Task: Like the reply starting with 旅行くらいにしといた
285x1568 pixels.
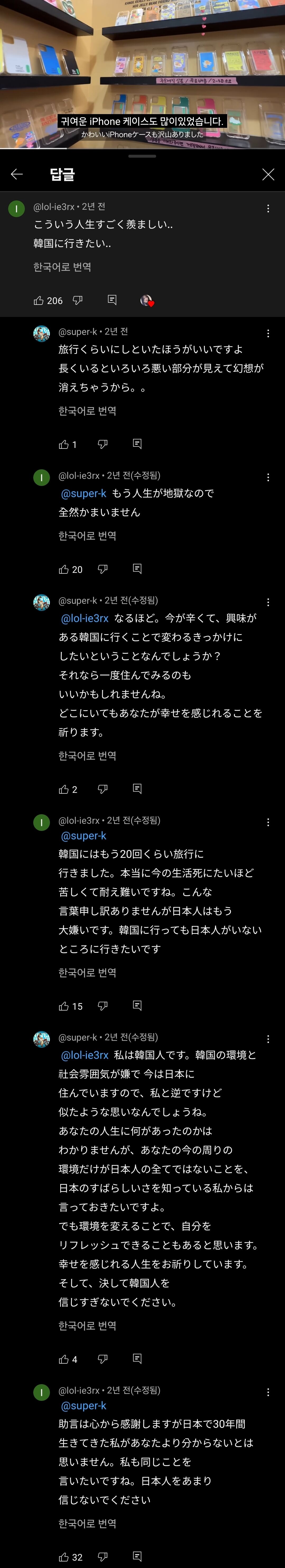Action: (64, 444)
